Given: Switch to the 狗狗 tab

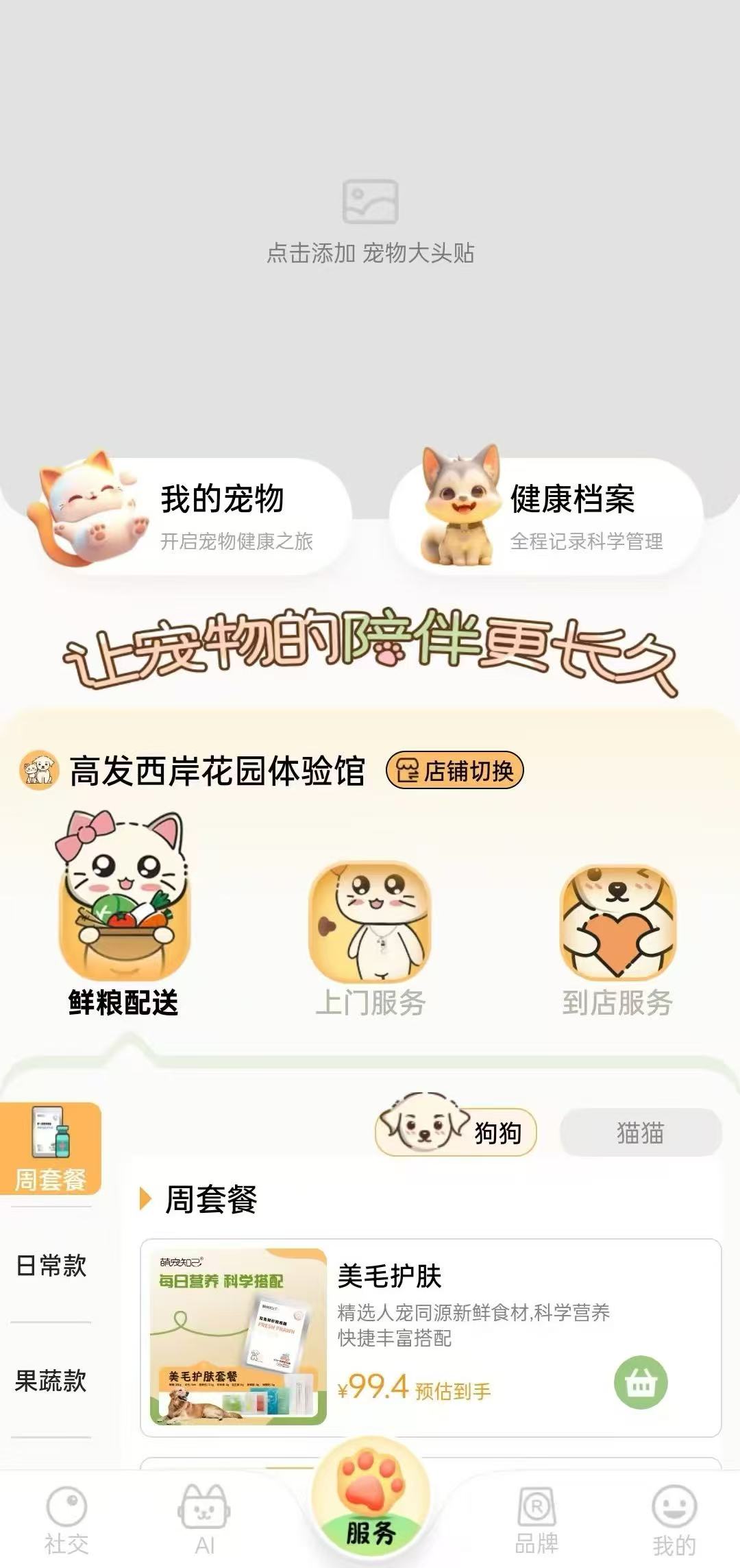Looking at the screenshot, I should pos(456,1132).
